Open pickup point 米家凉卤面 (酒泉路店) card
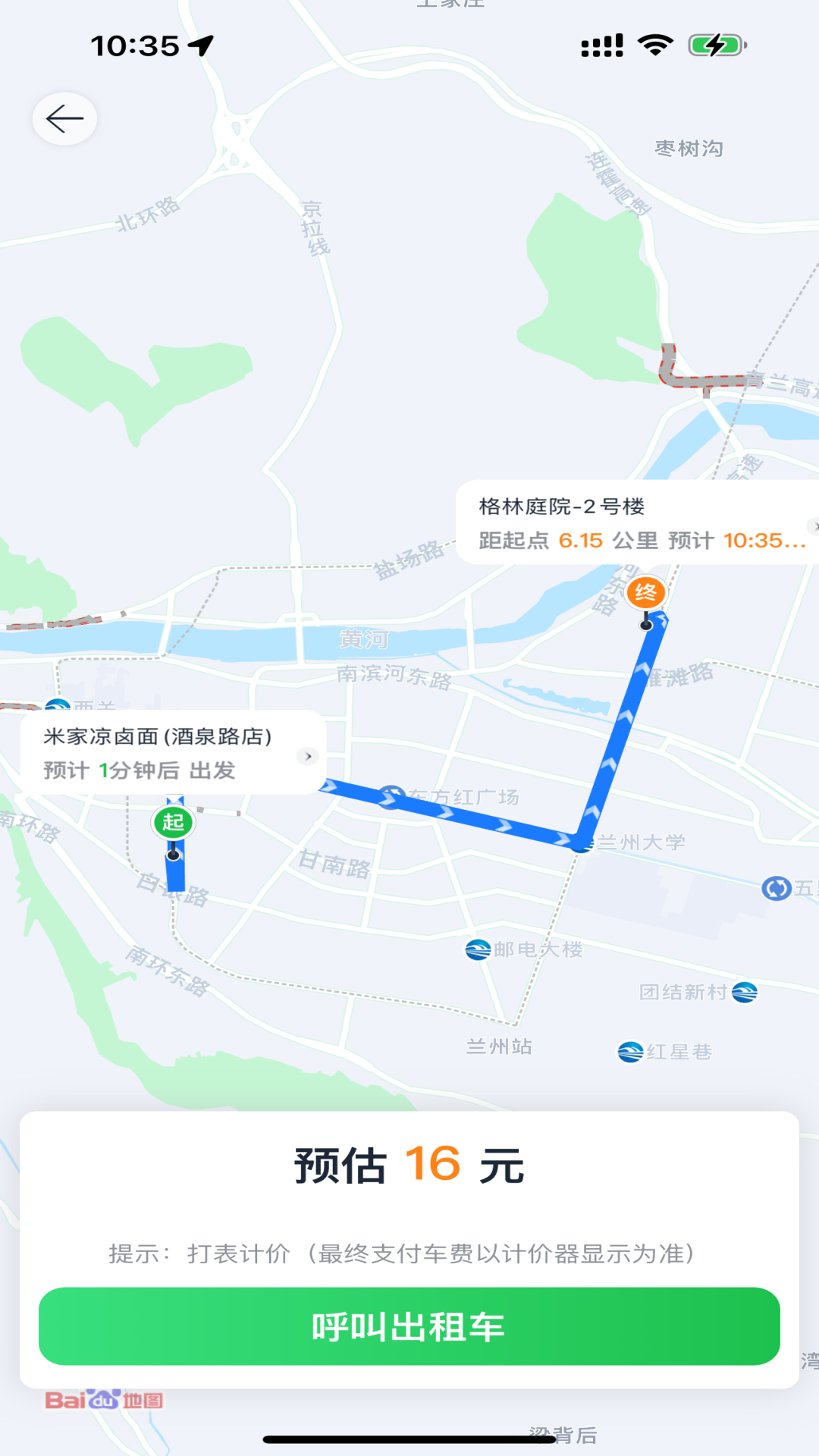This screenshot has height=1456, width=819. point(174,753)
